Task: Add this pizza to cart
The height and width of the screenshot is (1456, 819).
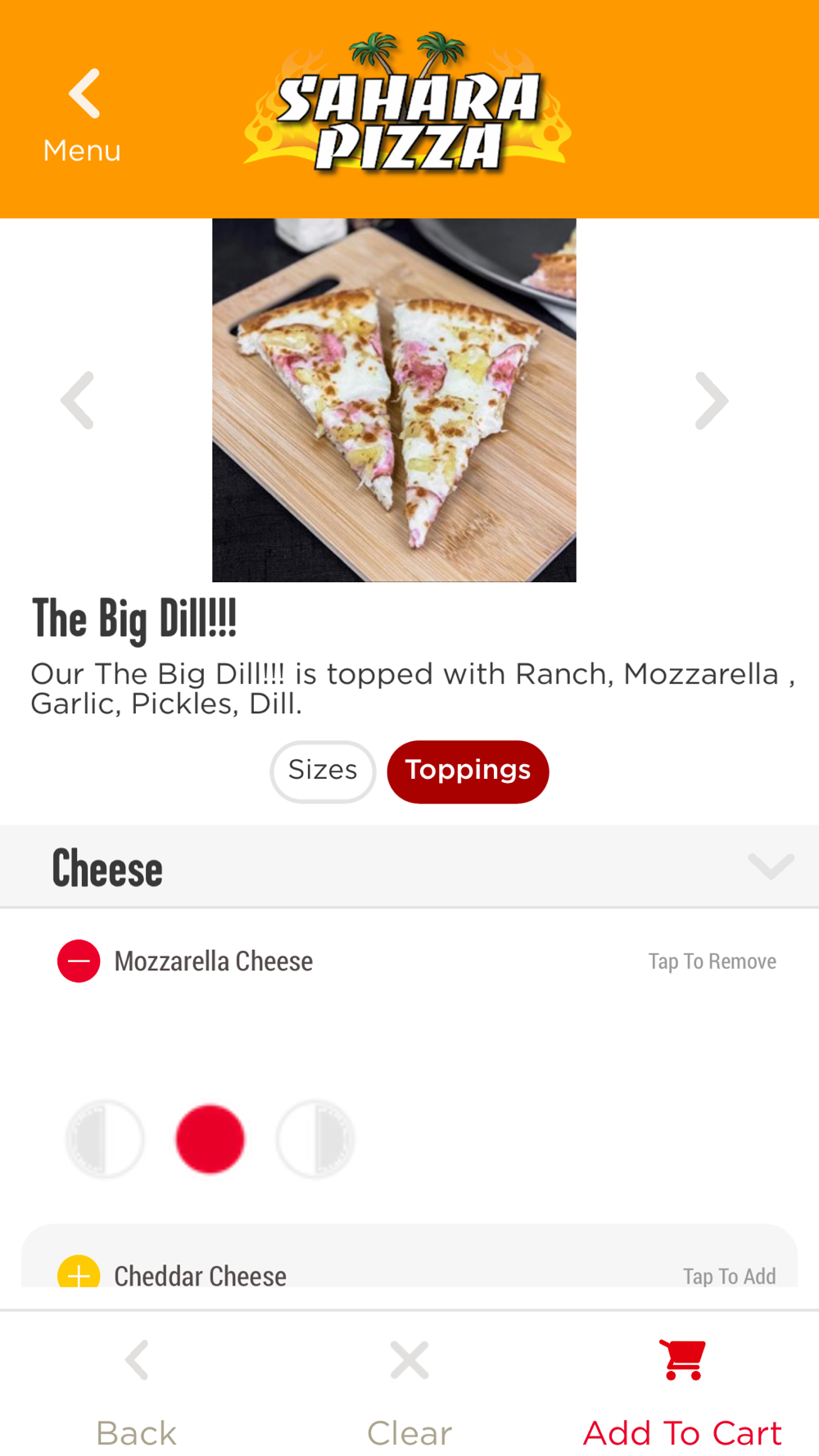Action: tap(682, 1392)
